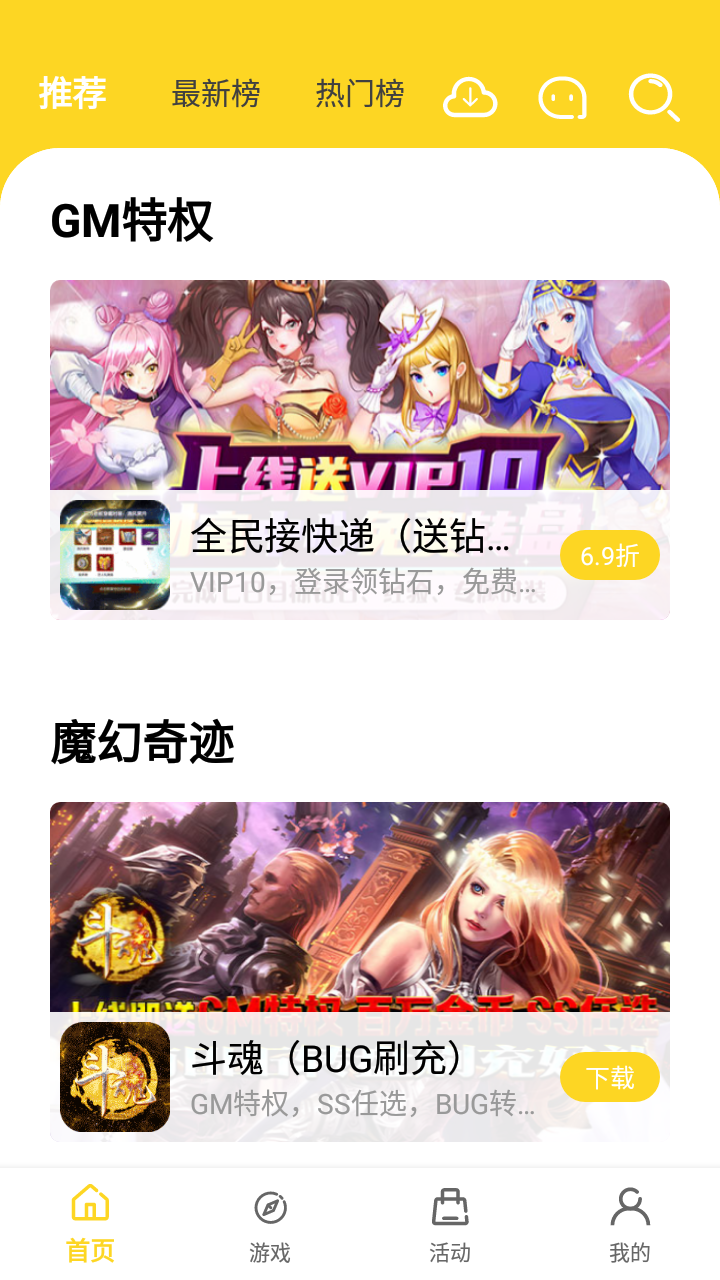Open the 活动 tab
Image resolution: width=720 pixels, height=1280 pixels.
(x=450, y=1222)
